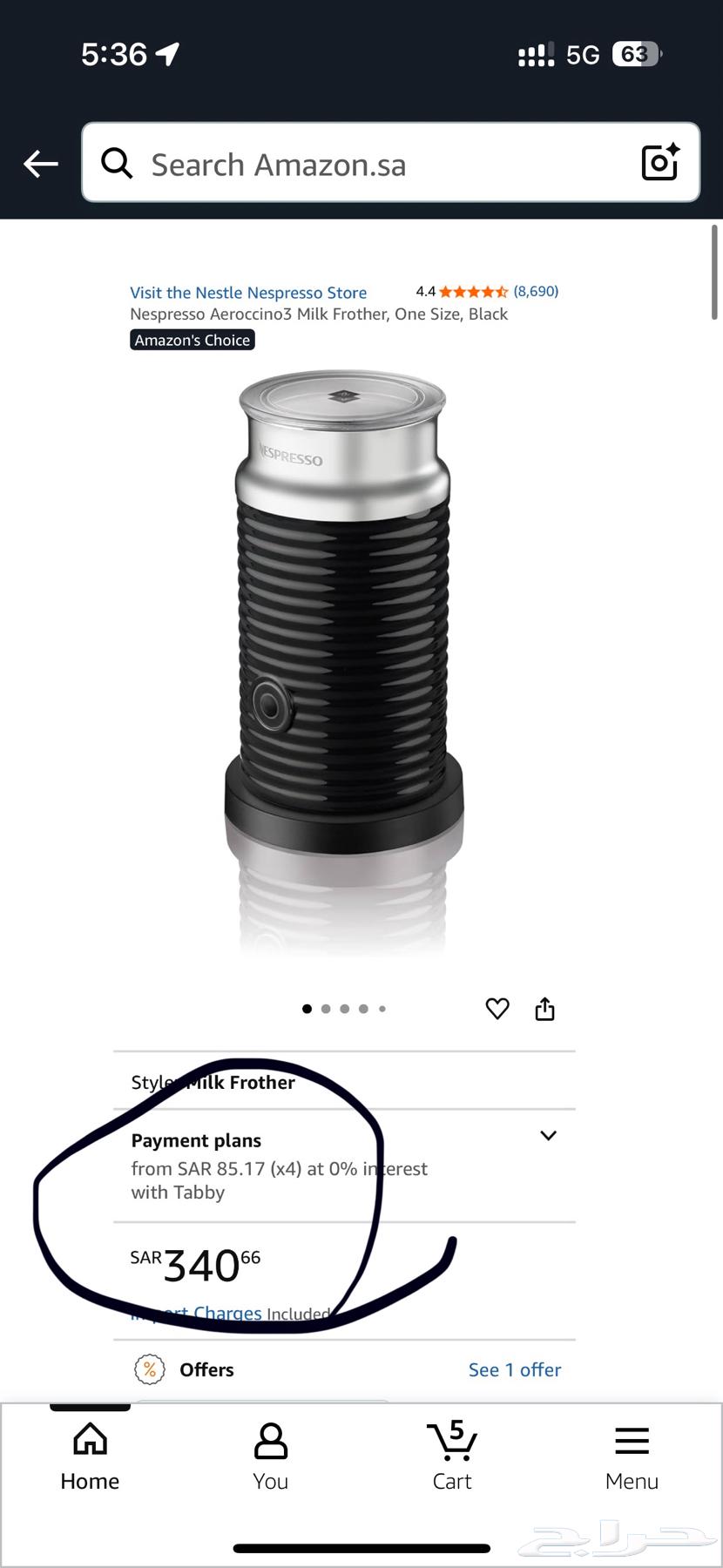This screenshot has width=723, height=1568.
Task: Open the Cart with 5 items
Action: (451, 1456)
